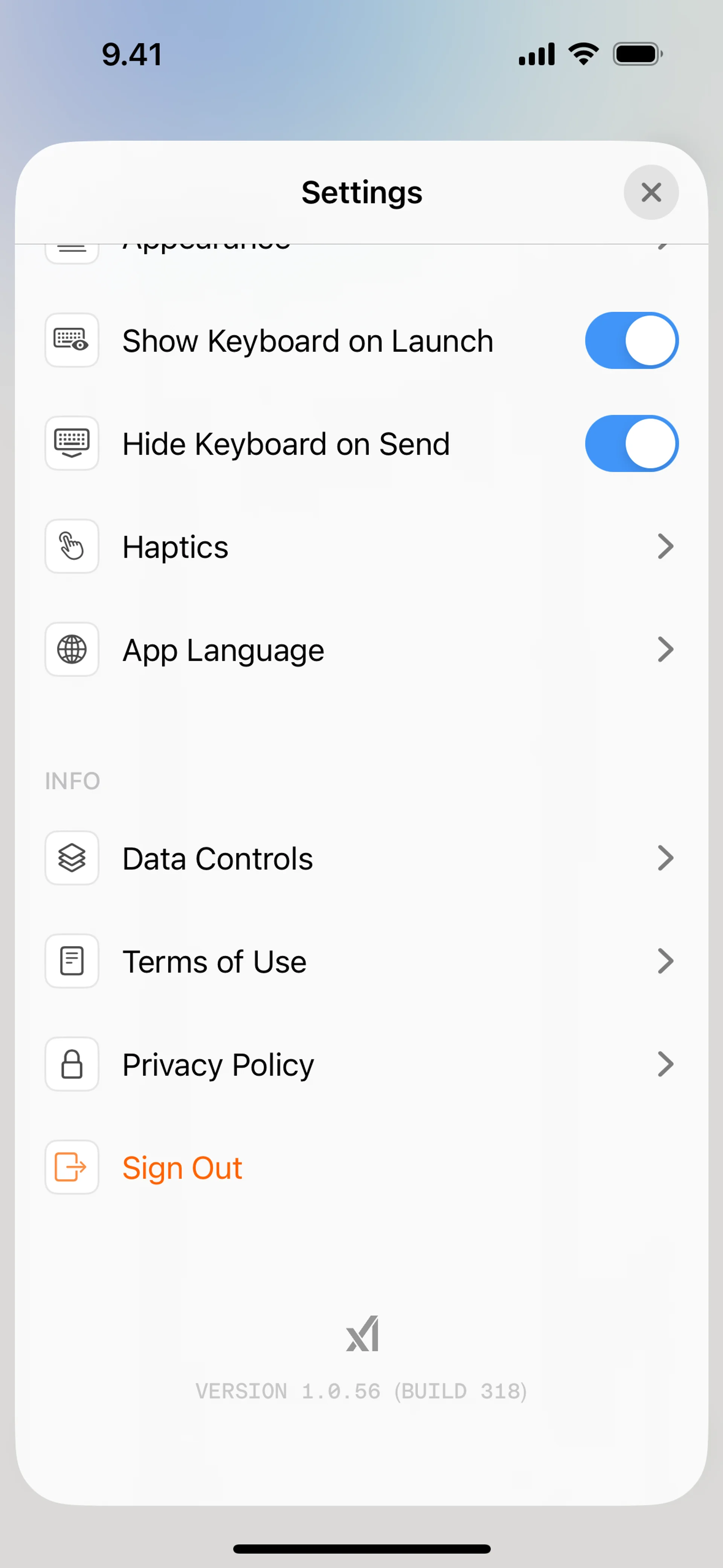Disable Show Keyboard on Launch

631,341
